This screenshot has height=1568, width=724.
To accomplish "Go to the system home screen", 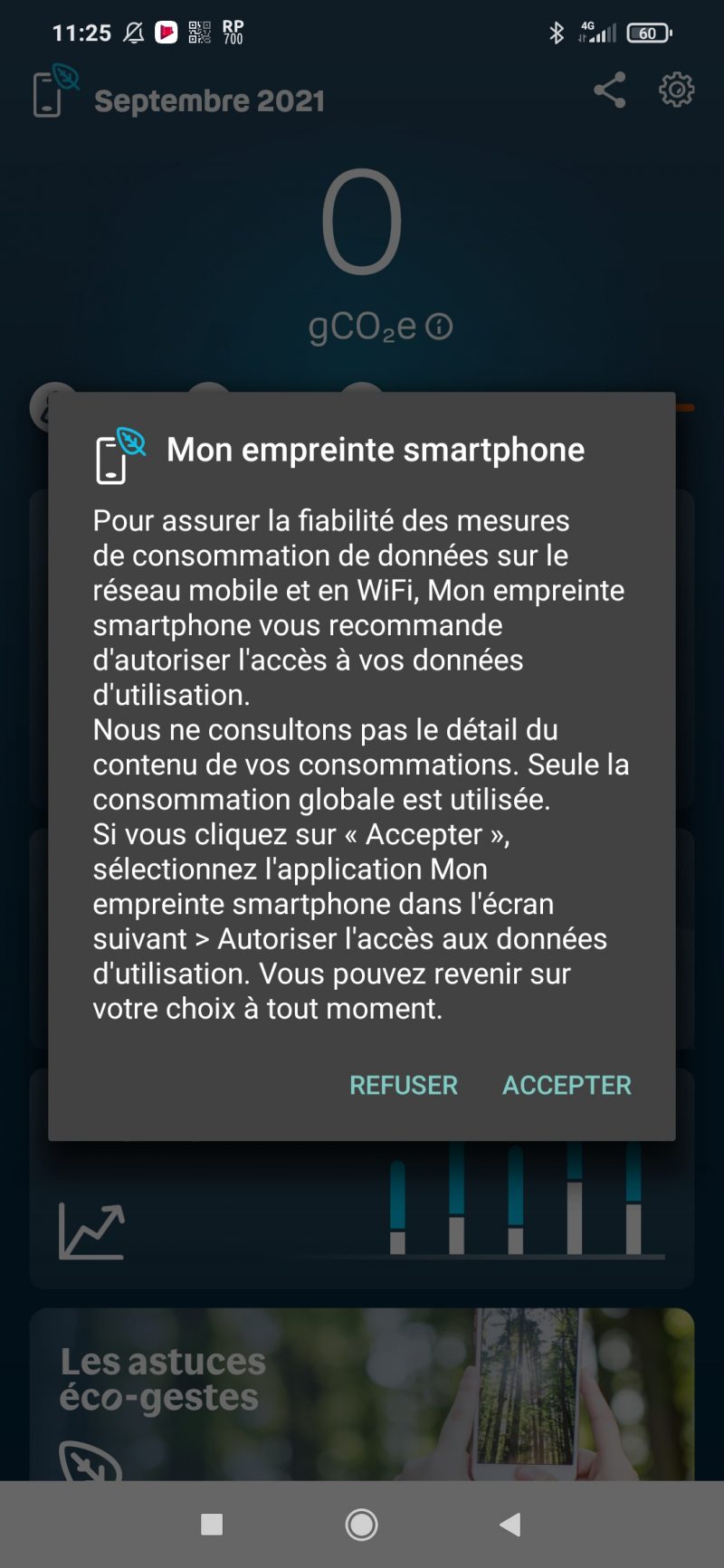I will [362, 1525].
